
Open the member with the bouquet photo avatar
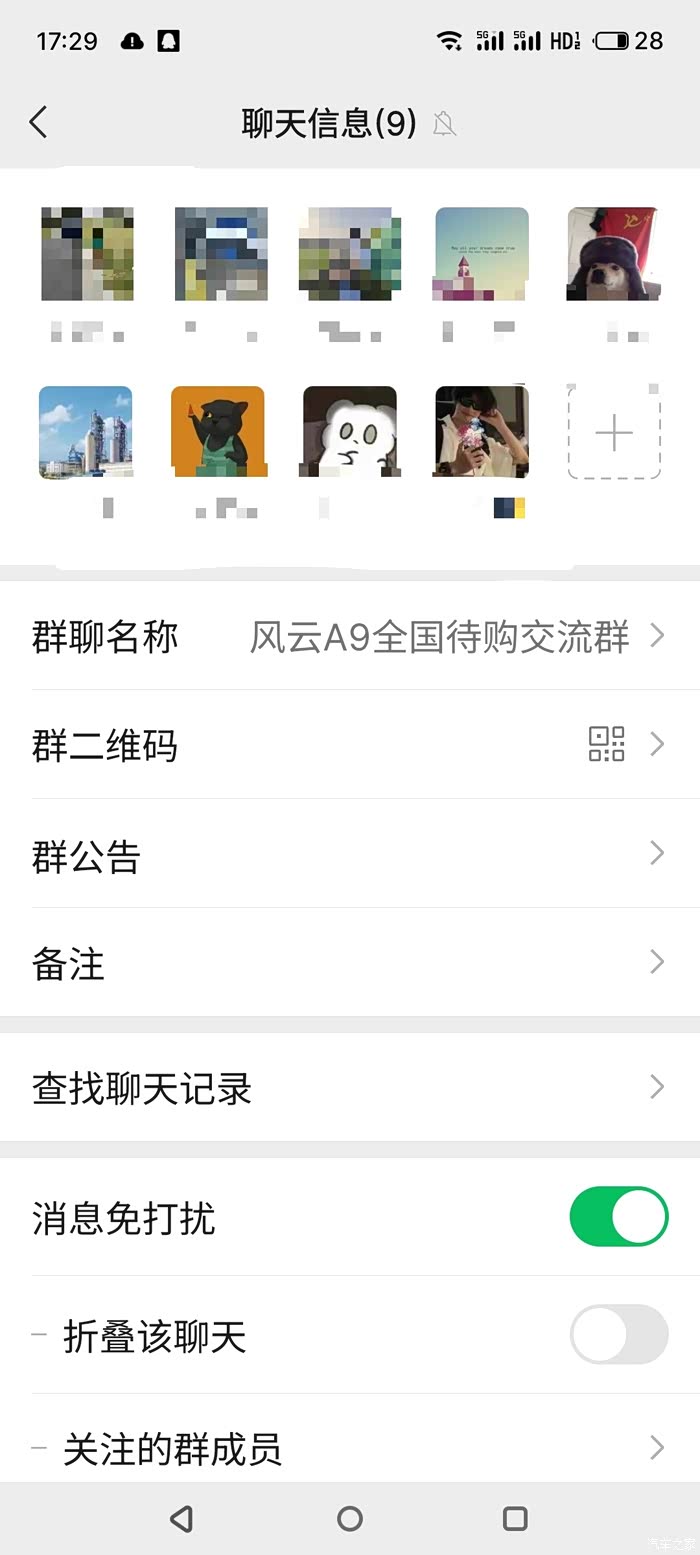click(482, 432)
